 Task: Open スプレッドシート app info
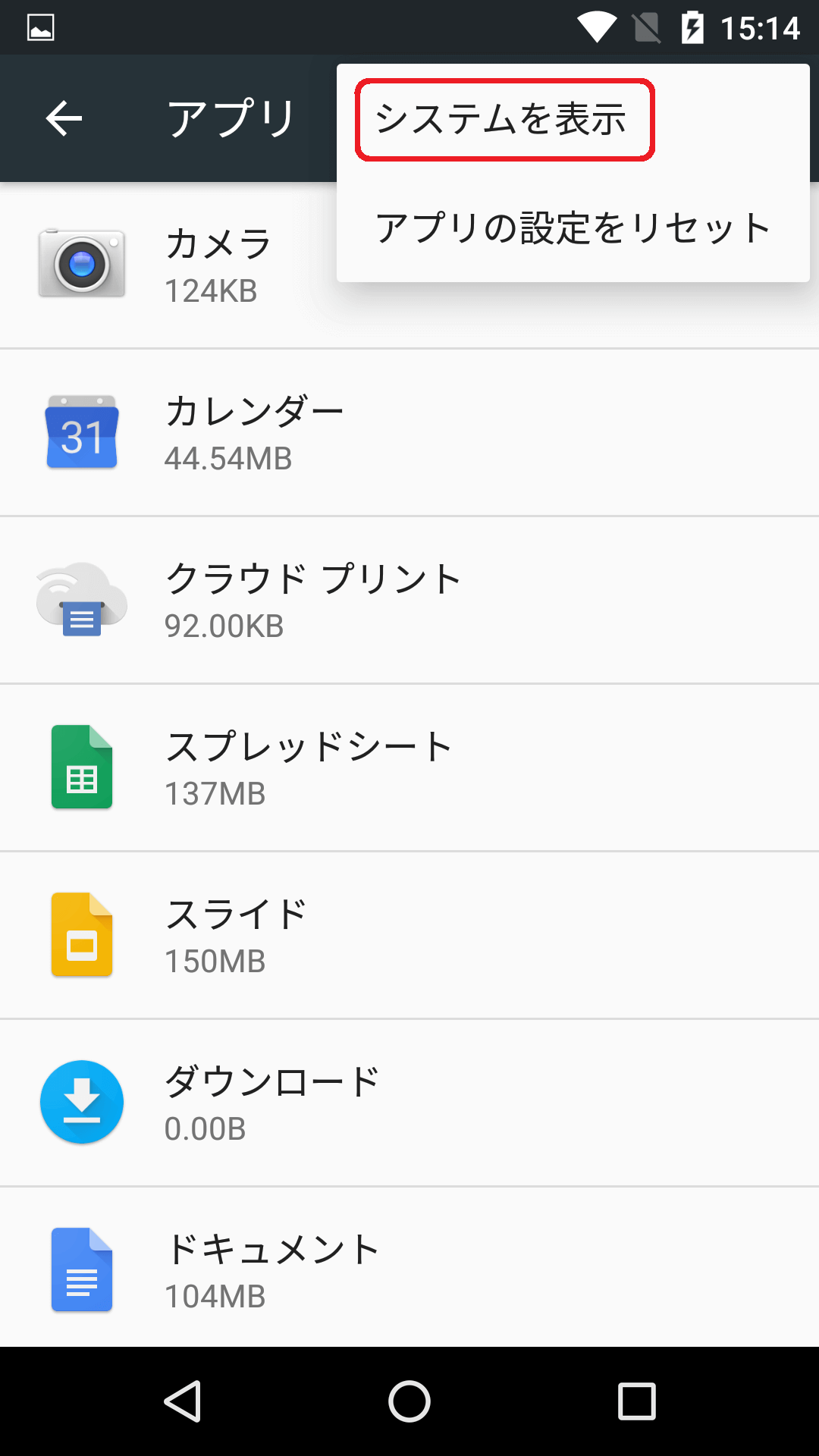point(409,768)
